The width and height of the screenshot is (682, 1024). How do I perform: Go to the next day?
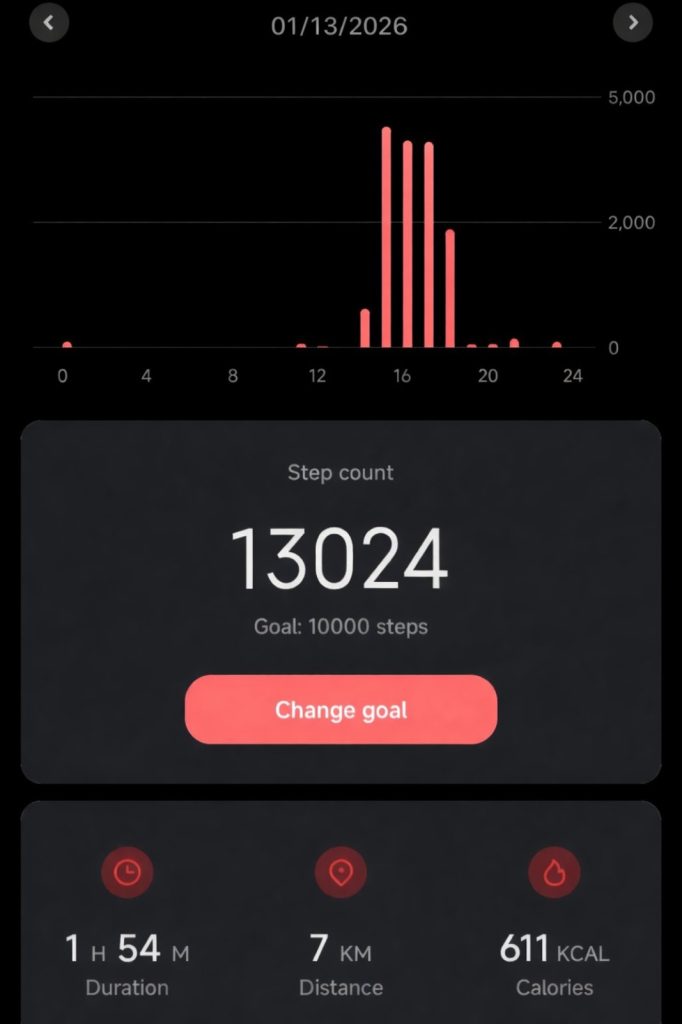pyautogui.click(x=632, y=22)
